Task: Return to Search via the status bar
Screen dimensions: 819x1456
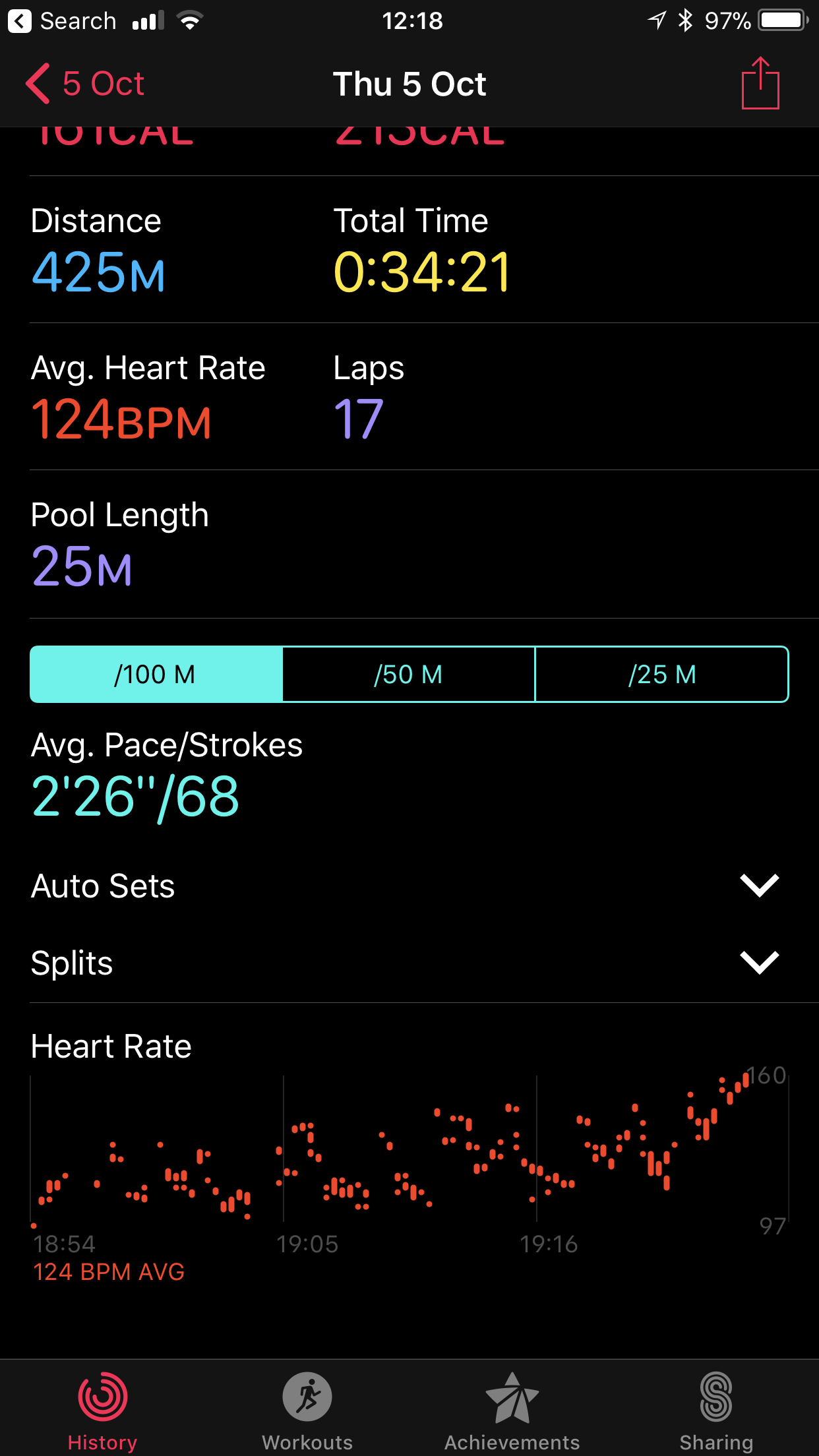Action: 63,21
